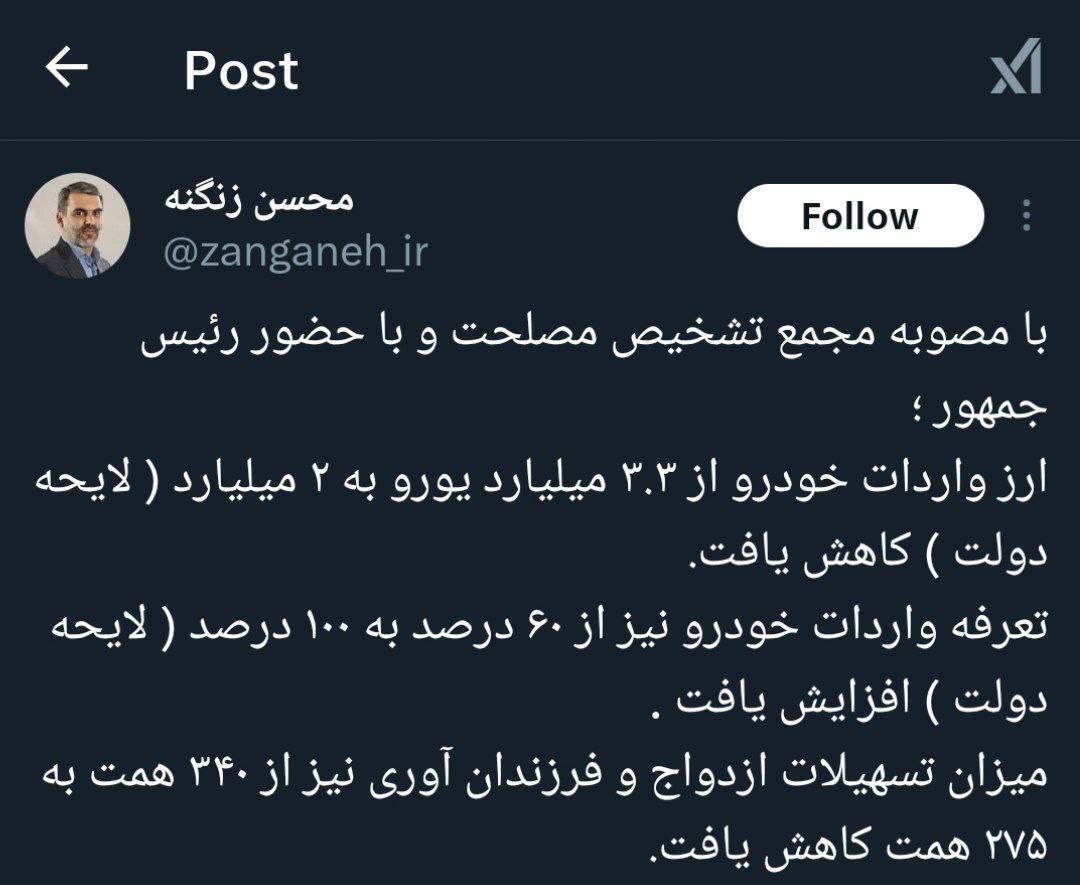
Task: Open the @zanganeh_ir profile handle
Action: pos(294,252)
